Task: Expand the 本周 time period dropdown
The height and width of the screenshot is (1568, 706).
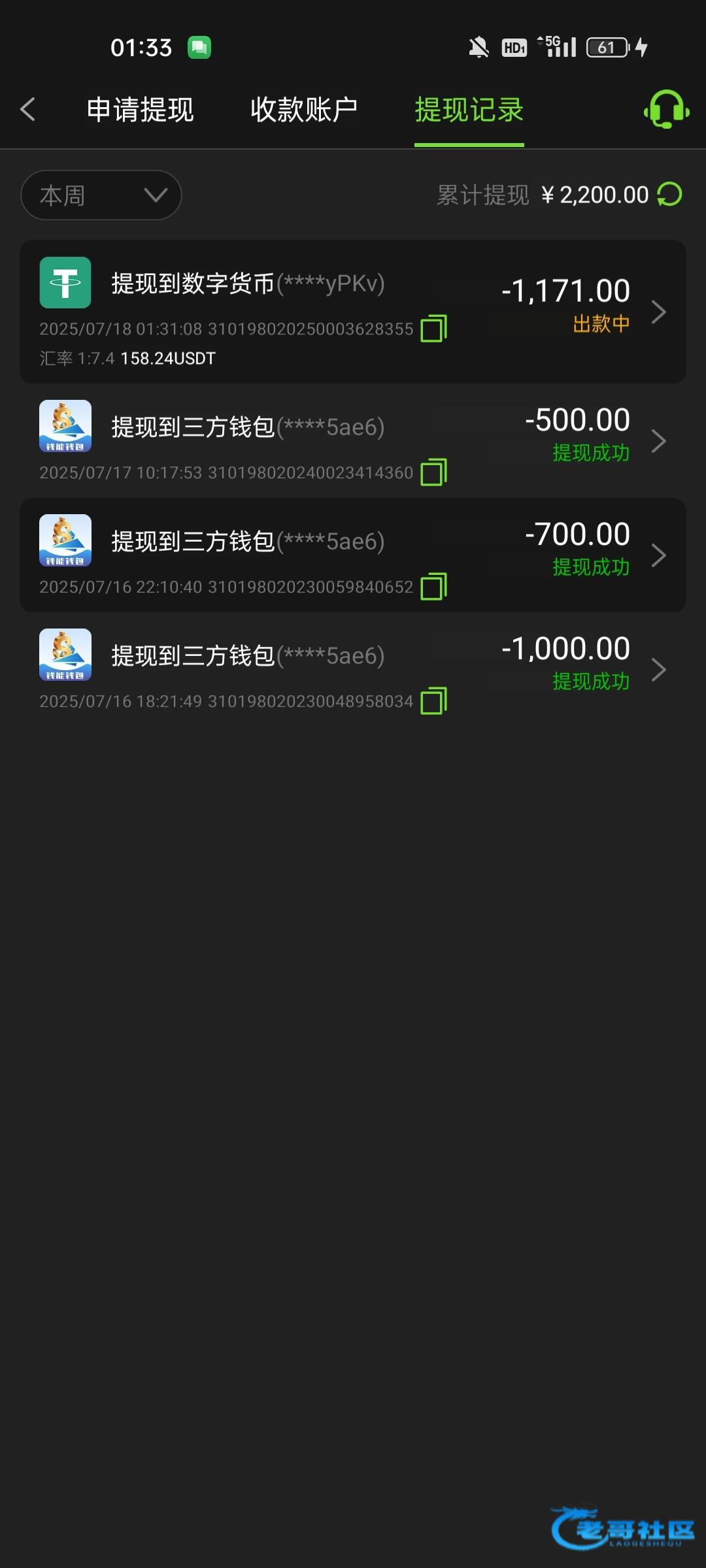Action: click(101, 195)
